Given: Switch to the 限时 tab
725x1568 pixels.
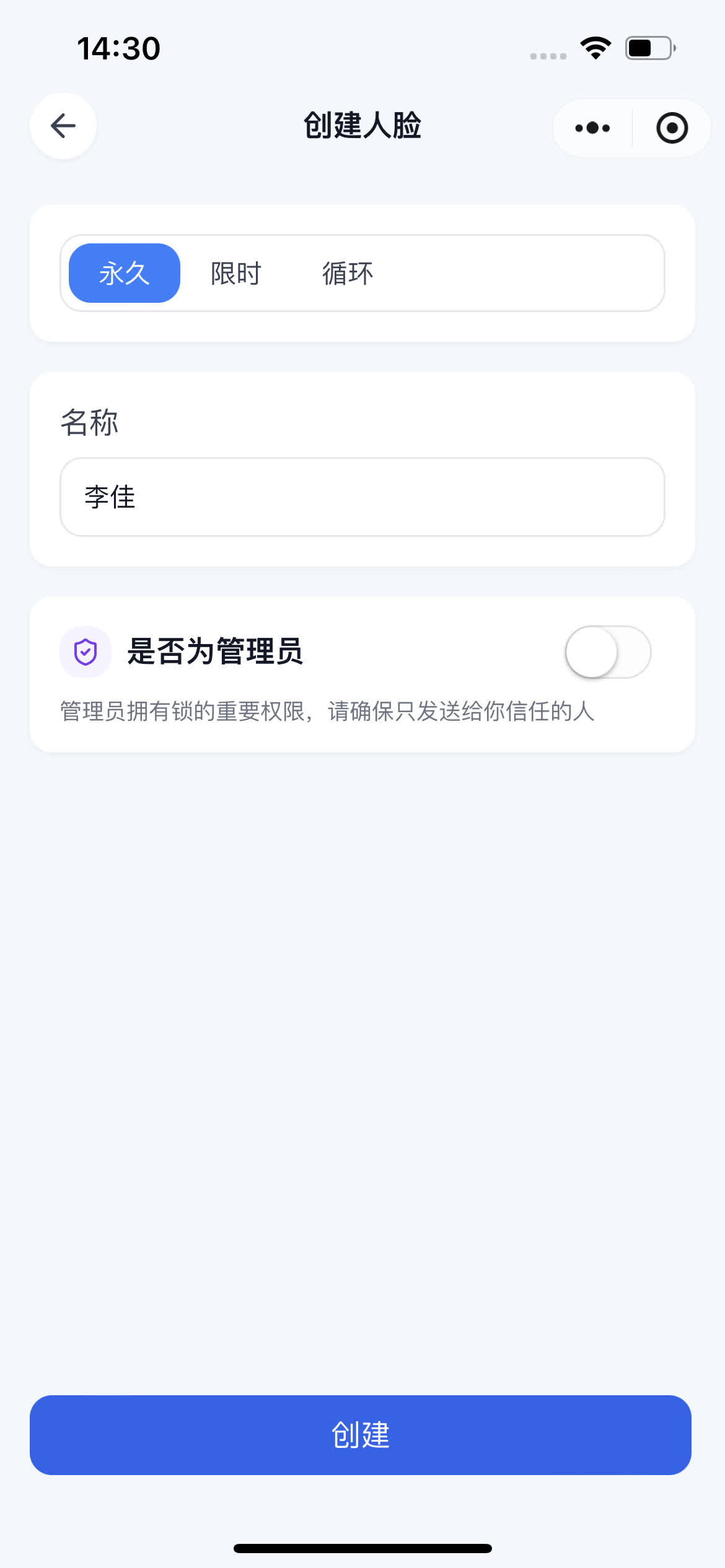Looking at the screenshot, I should coord(235,272).
